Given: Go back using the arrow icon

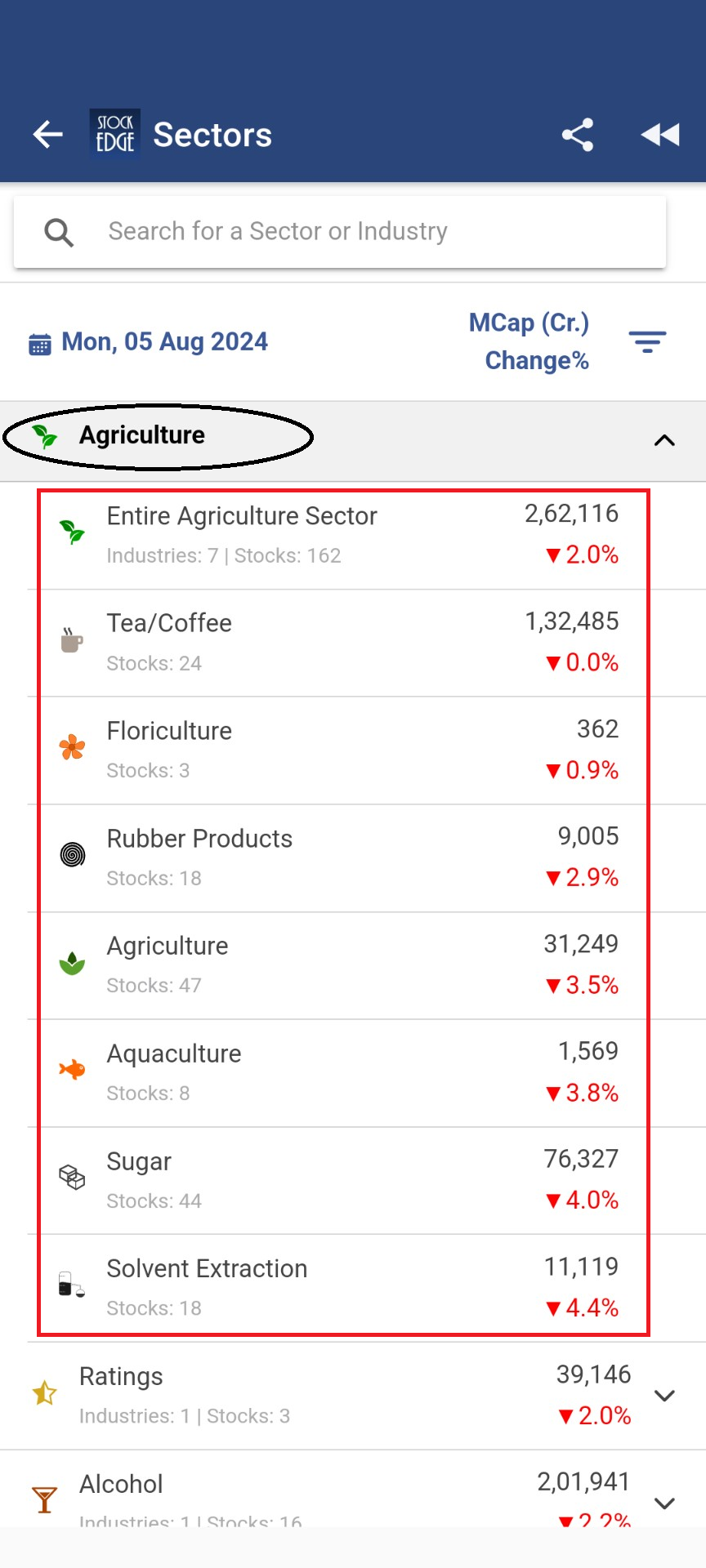Looking at the screenshot, I should 47,135.
